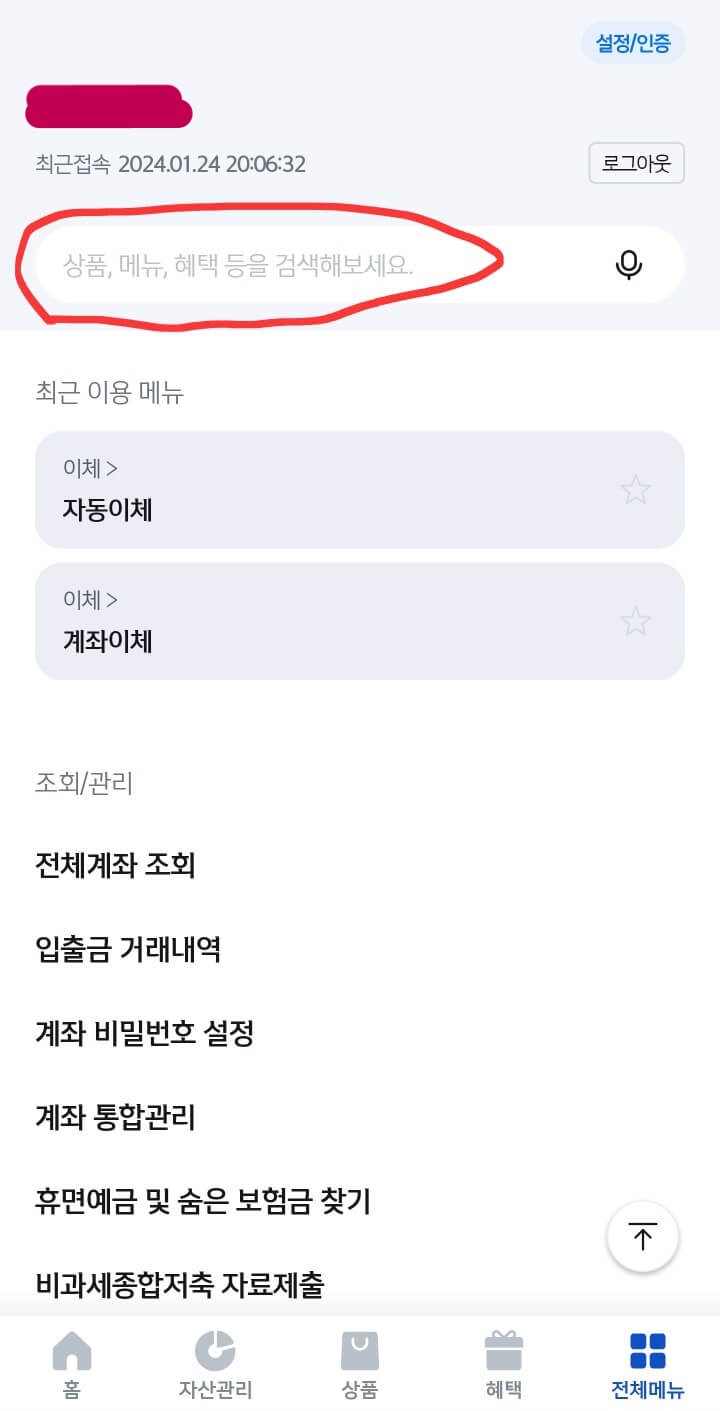Tap the 혜택 gift box icon
The image size is (720, 1411).
coord(503,1355)
